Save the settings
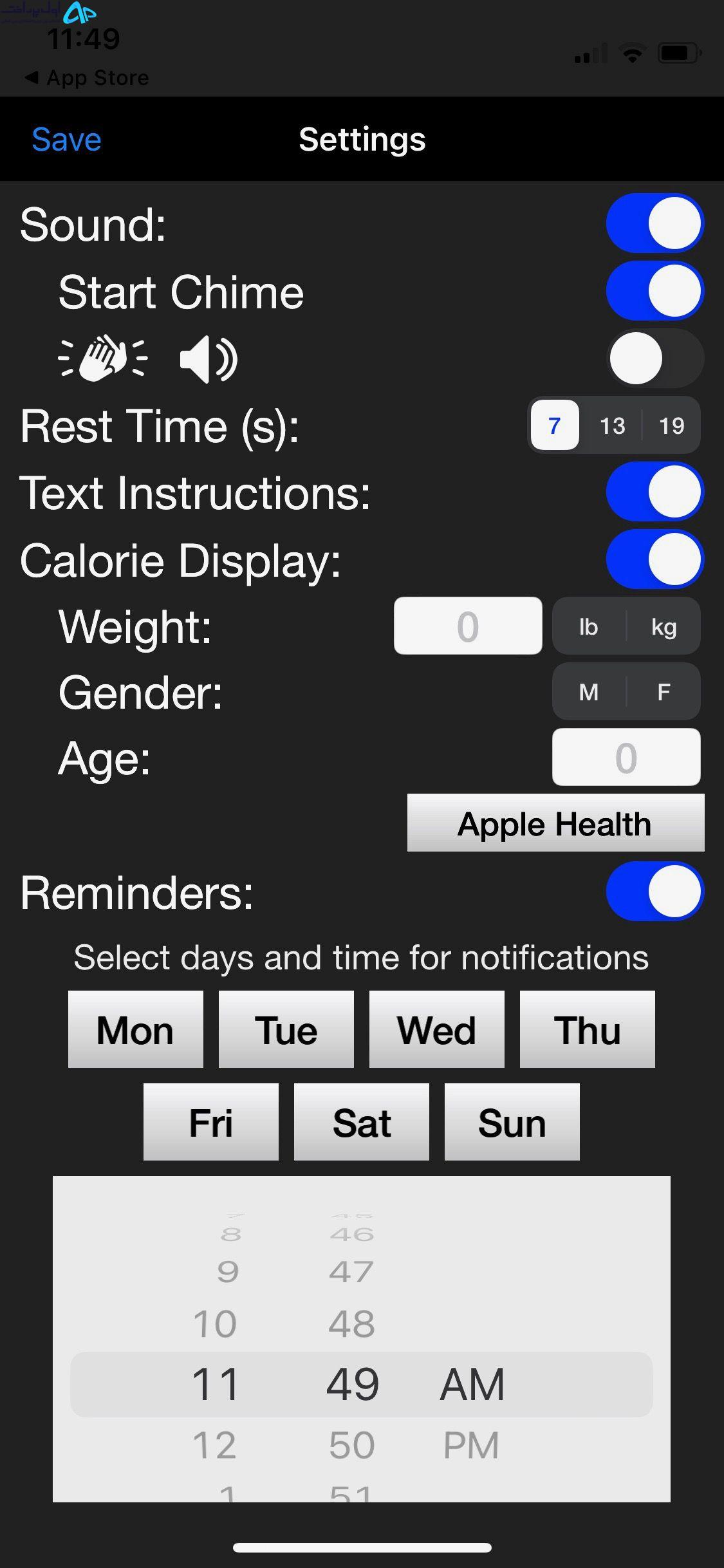 pyautogui.click(x=66, y=139)
